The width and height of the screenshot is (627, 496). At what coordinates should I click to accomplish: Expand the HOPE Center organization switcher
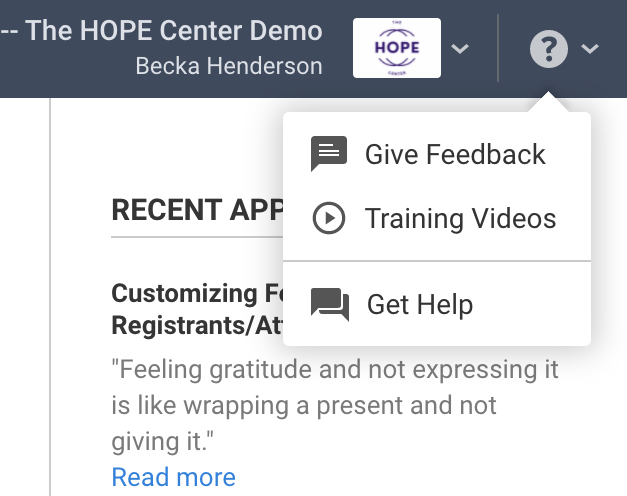pos(459,48)
